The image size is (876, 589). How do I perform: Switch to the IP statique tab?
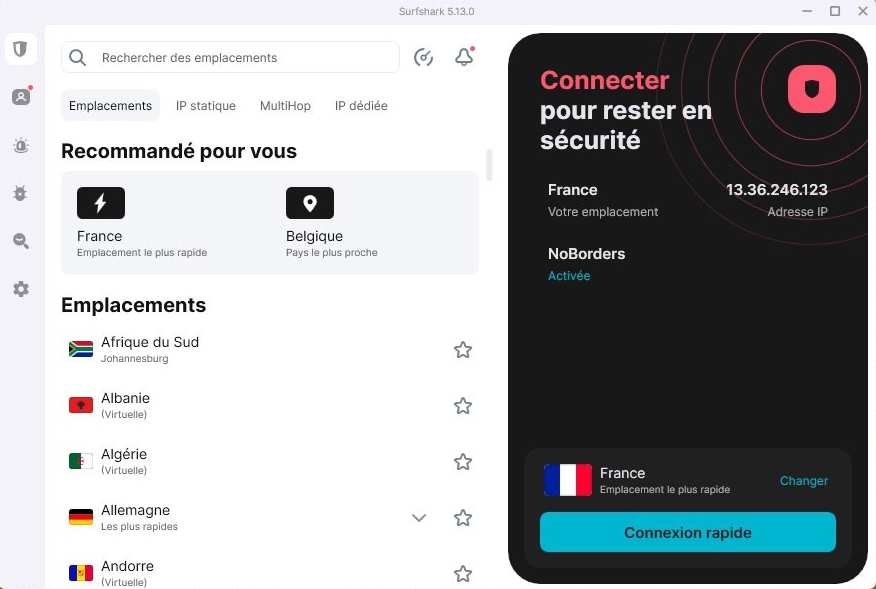tap(206, 106)
